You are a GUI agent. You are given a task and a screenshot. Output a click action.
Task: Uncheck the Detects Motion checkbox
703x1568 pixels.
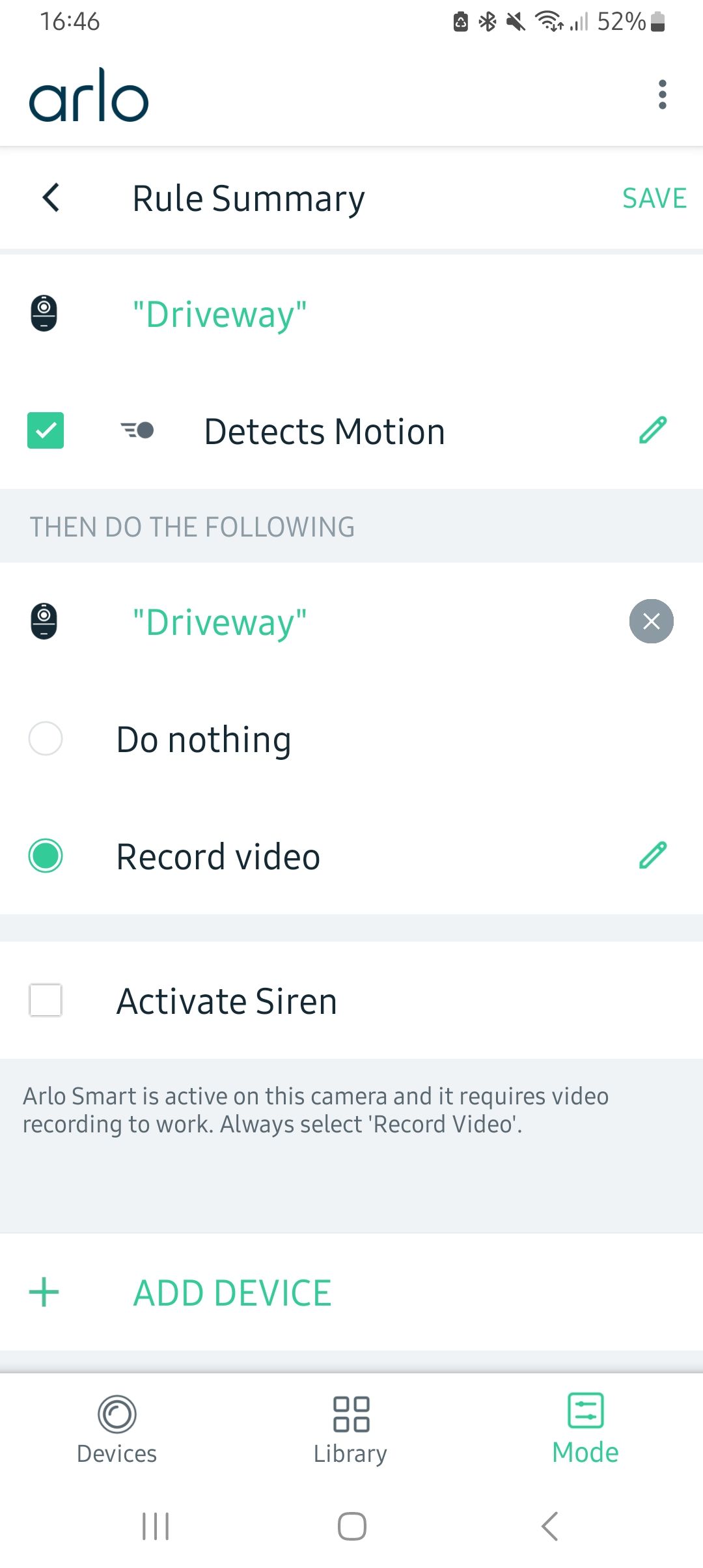click(x=46, y=430)
